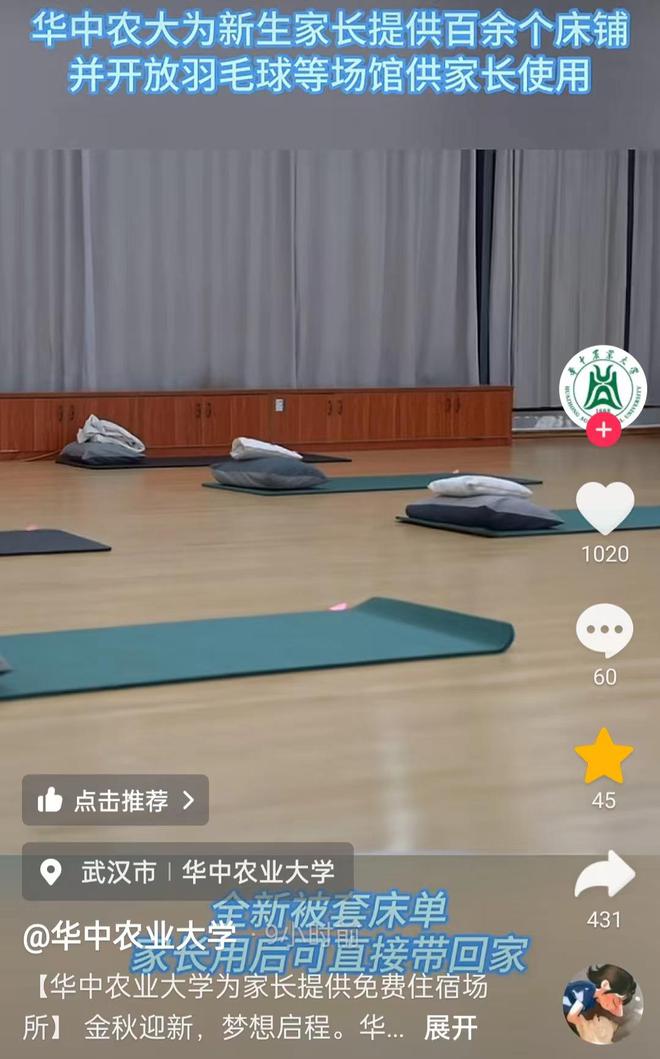This screenshot has height=1059, width=660.
Task: Share the video using the arrow icon
Action: click(604, 876)
